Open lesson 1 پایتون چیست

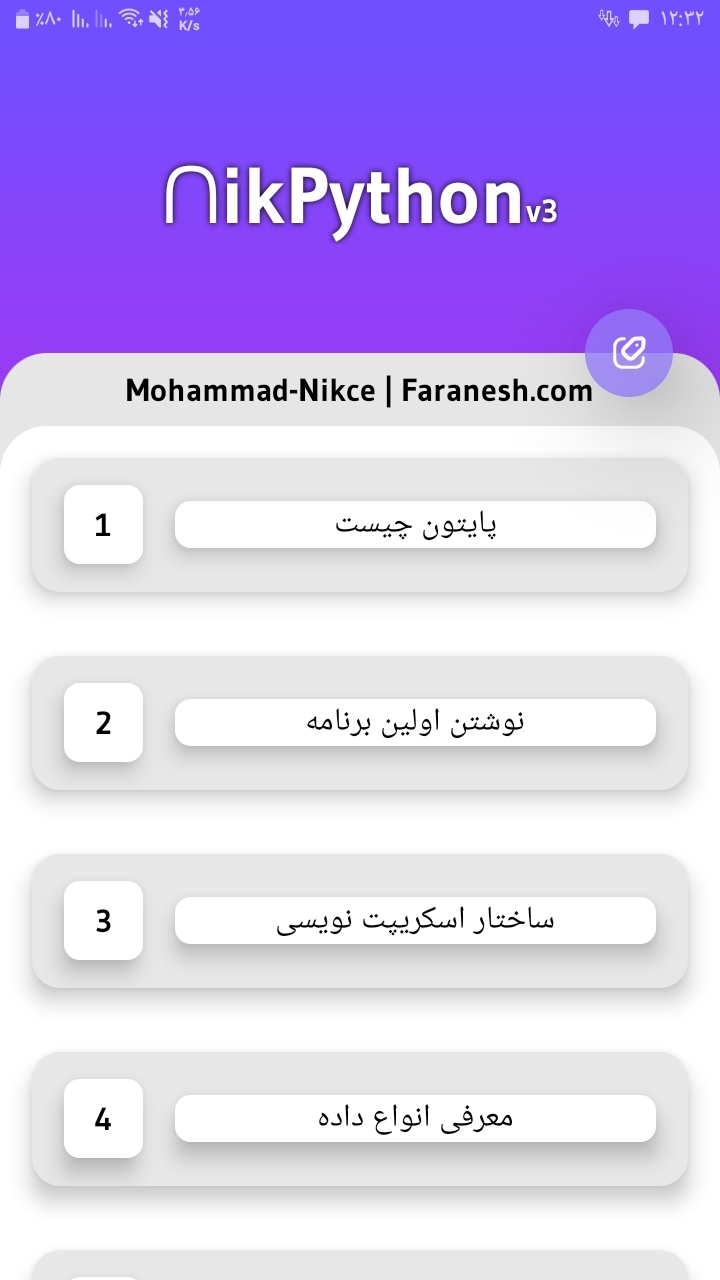pyautogui.click(x=415, y=525)
